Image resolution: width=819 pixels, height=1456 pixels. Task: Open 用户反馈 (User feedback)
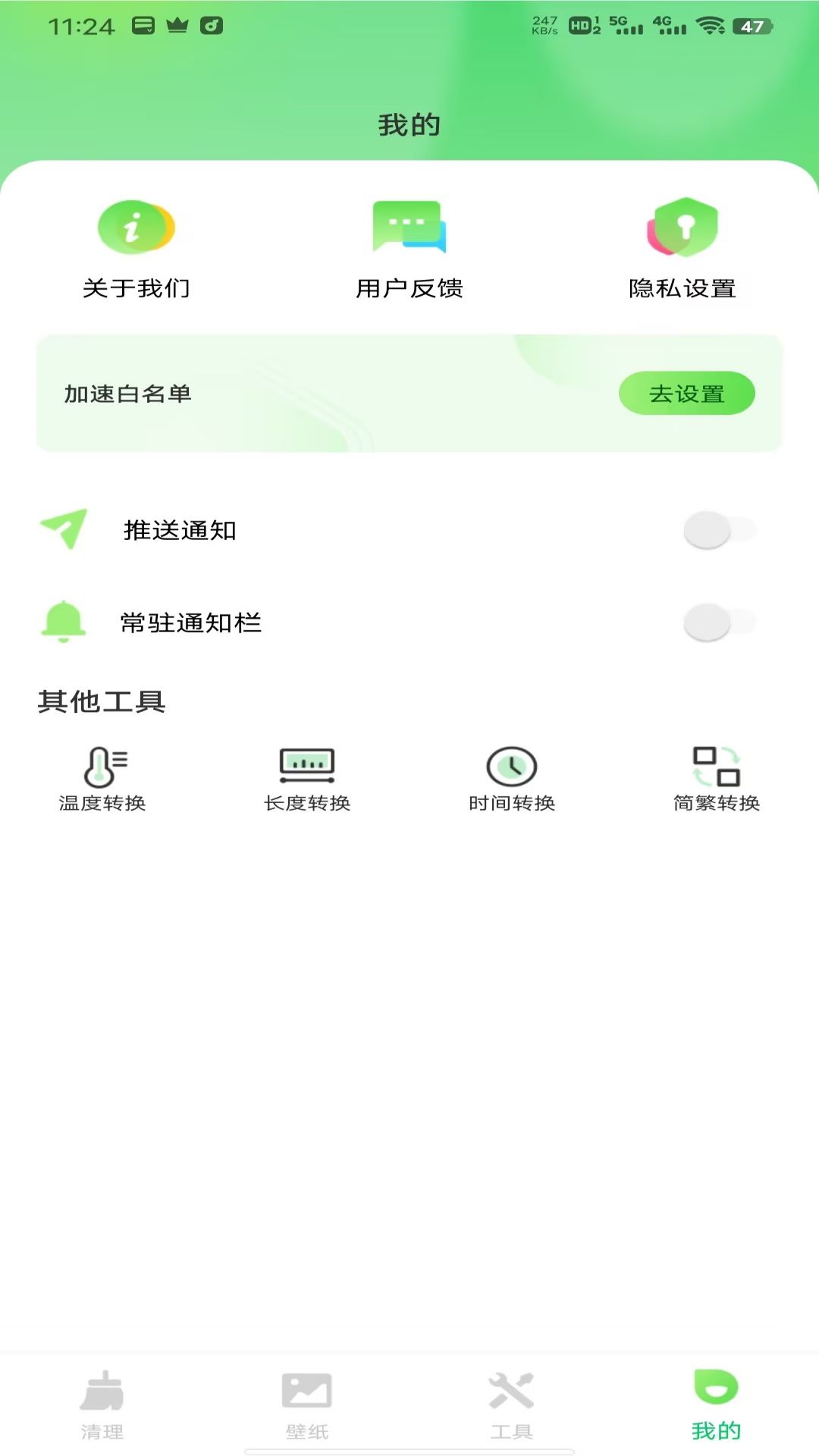(x=409, y=248)
